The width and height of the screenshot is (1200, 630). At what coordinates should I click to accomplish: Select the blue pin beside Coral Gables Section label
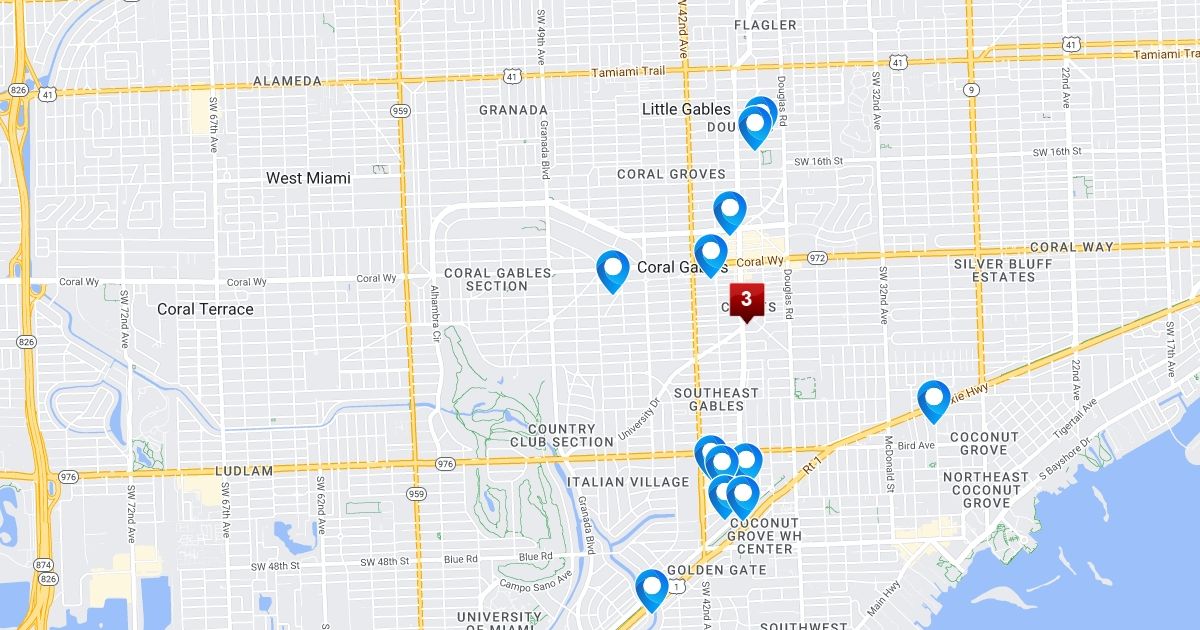tap(613, 268)
